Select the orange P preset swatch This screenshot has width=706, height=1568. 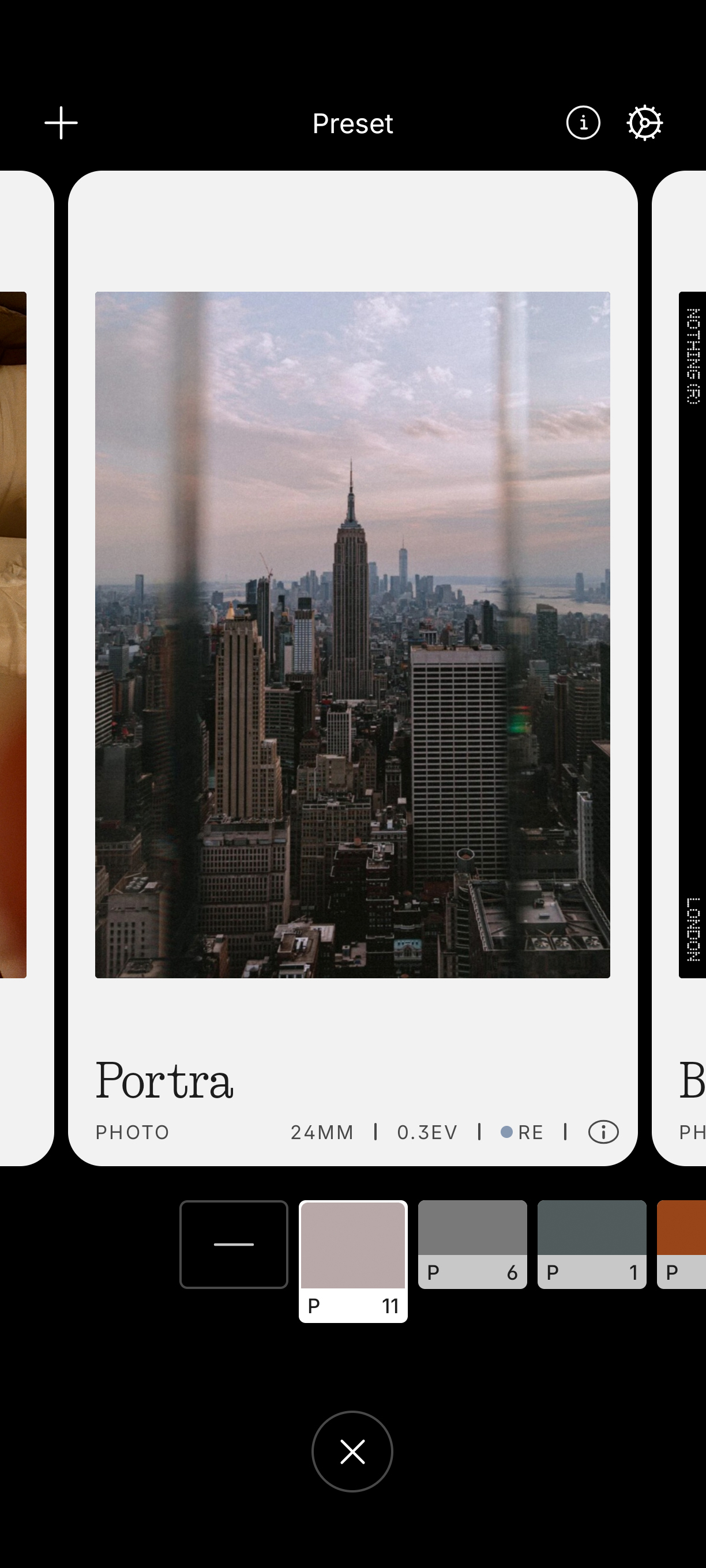click(682, 1244)
